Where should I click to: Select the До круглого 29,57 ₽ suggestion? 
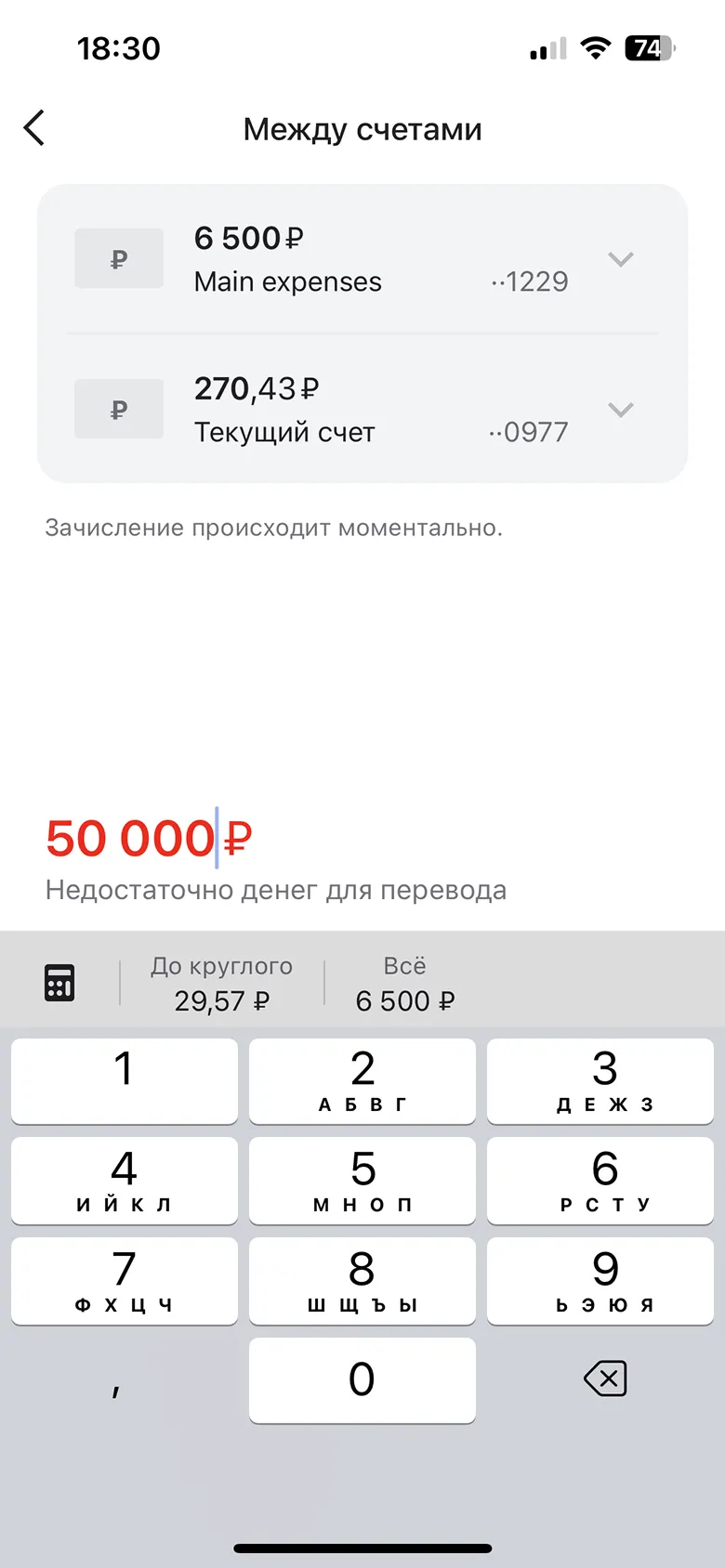[222, 984]
